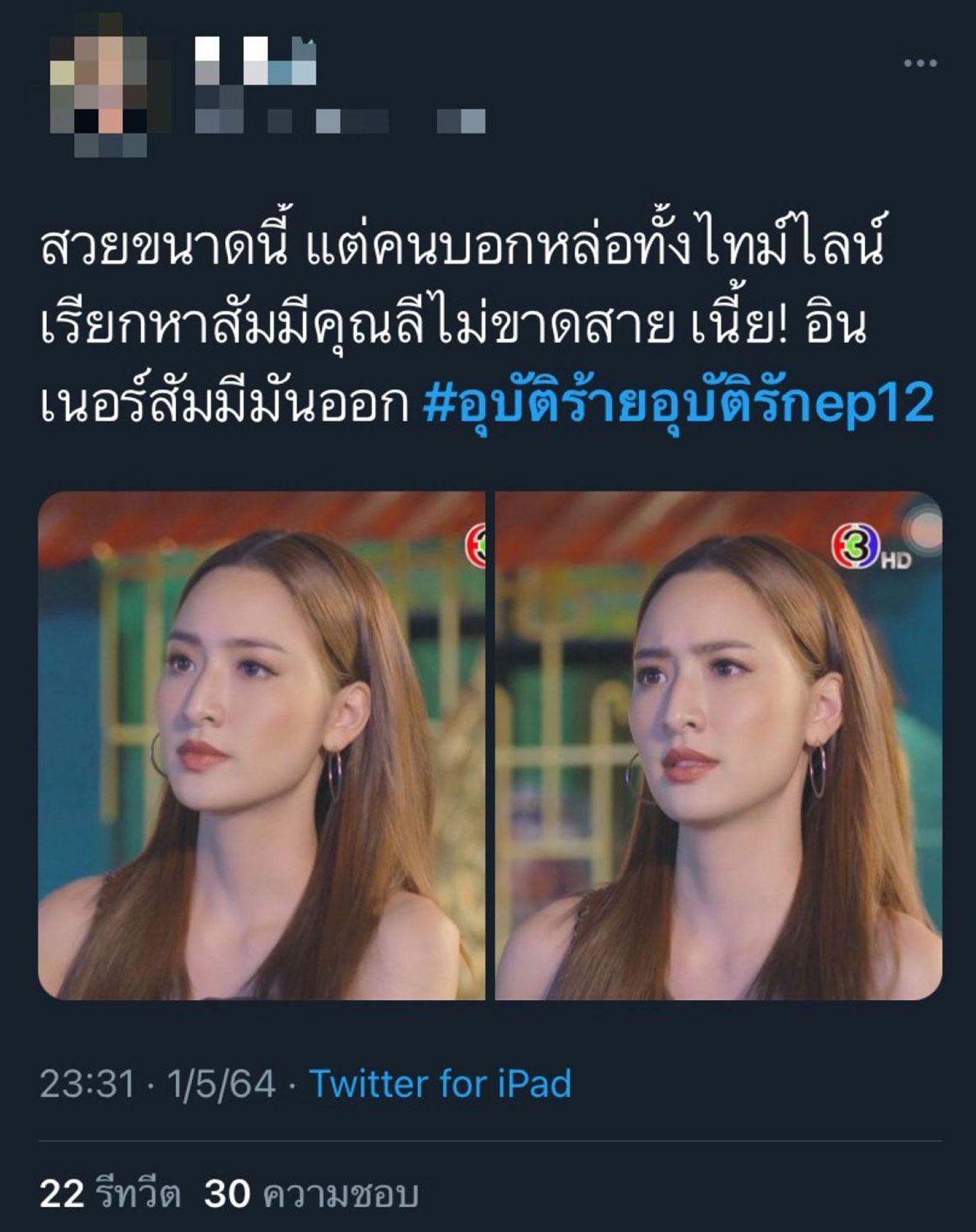976x1232 pixels.
Task: View the 30 likes list
Action: click(311, 1193)
